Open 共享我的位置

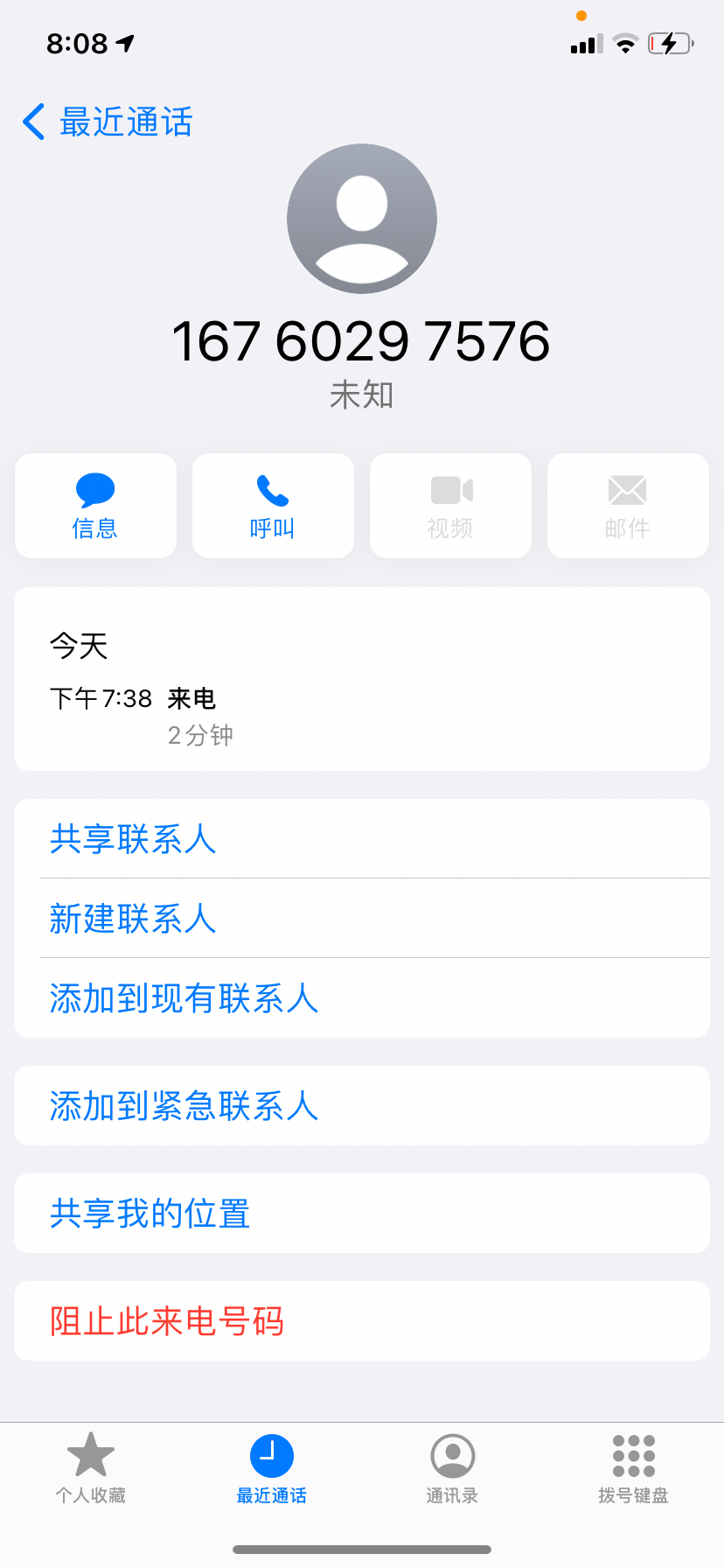[x=362, y=1213]
